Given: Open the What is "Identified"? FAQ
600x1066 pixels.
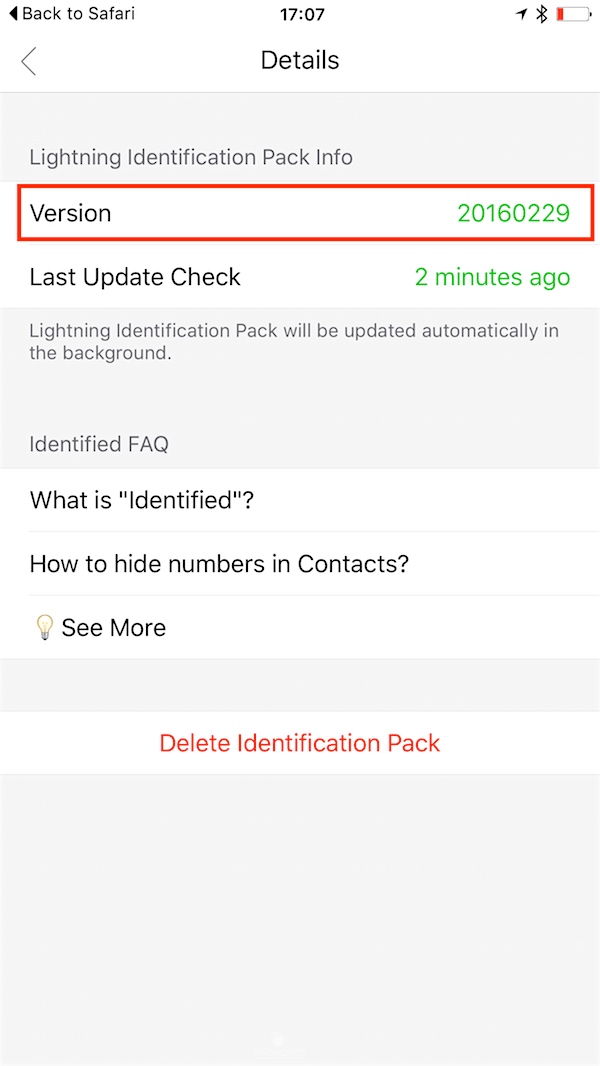Looking at the screenshot, I should point(300,500).
